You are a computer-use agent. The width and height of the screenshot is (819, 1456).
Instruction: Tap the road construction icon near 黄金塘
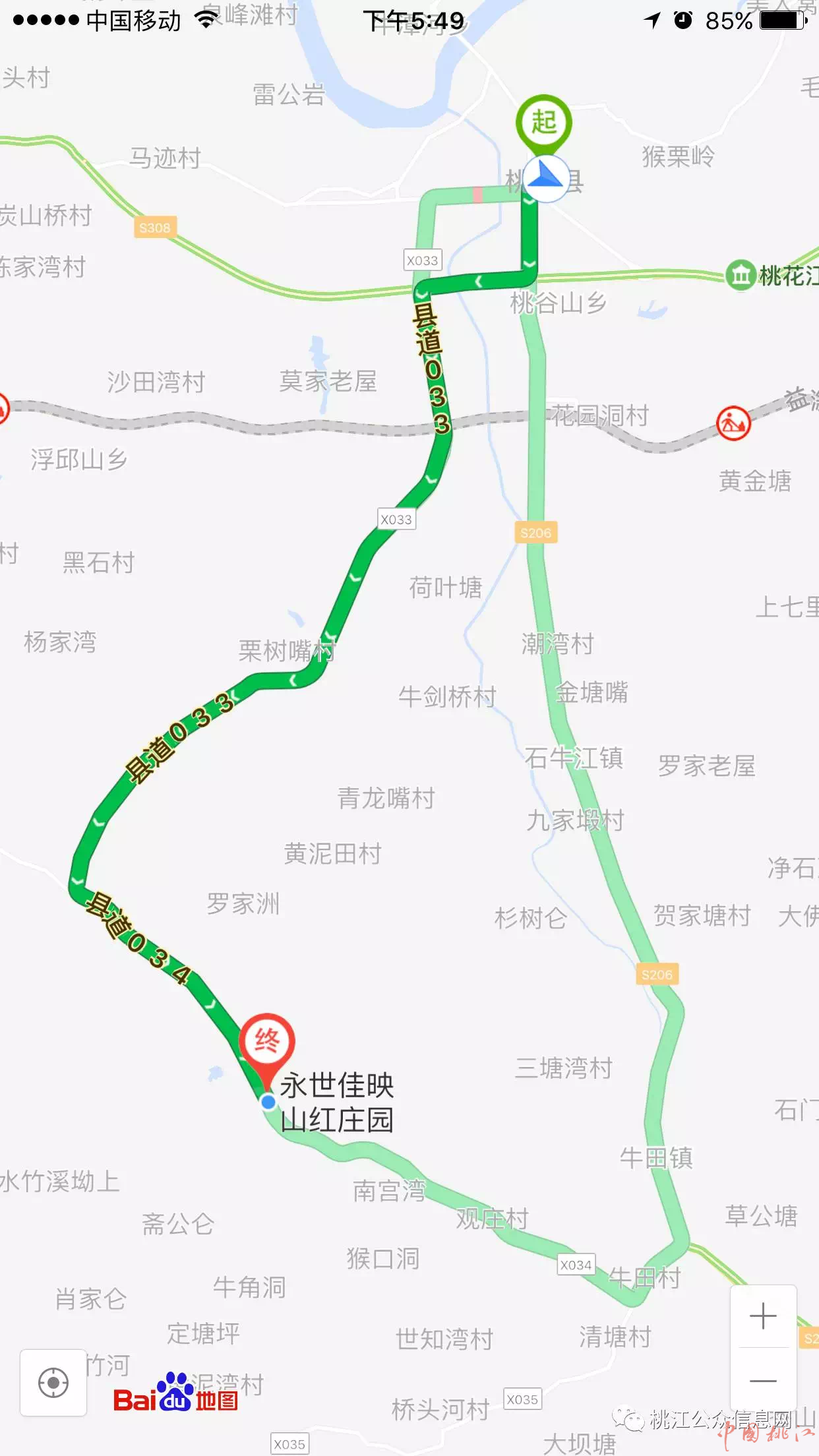click(x=733, y=423)
